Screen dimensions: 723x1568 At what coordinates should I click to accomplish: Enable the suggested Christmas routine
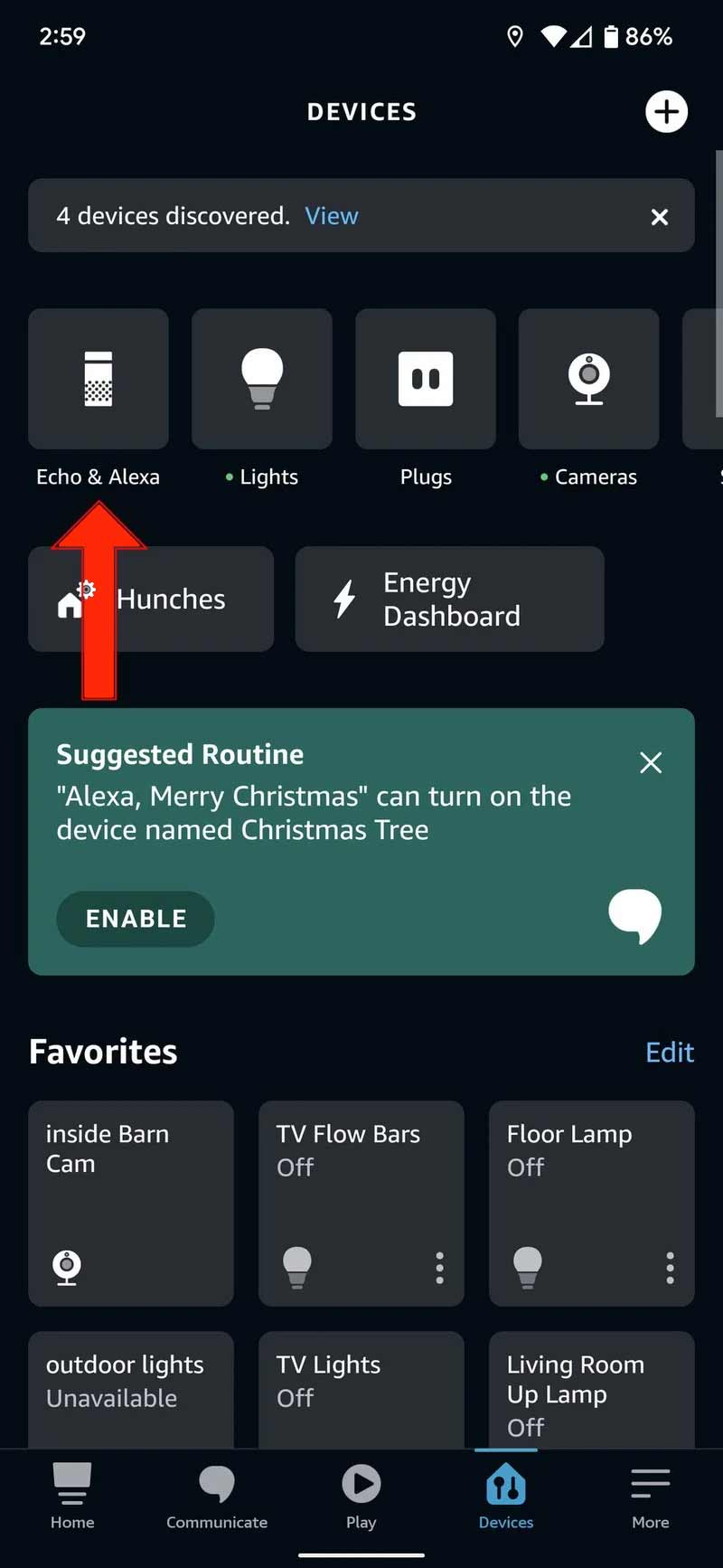[136, 919]
